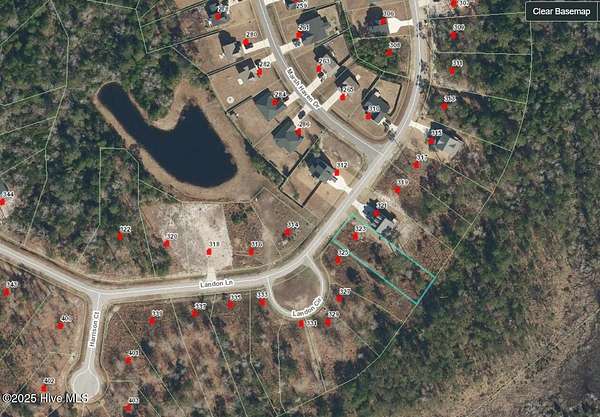Image resolution: width=600 pixels, height=417 pixels.
Task: Tap the Clear Basemap button
Action: [560, 12]
